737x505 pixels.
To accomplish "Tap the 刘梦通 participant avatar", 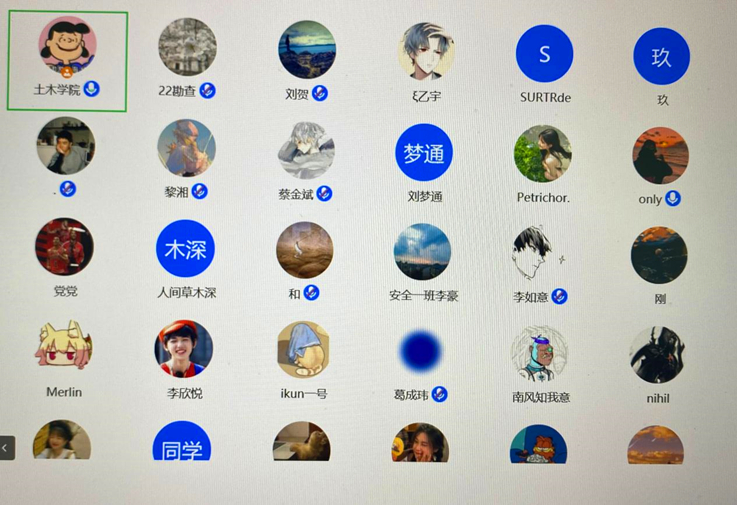I will (x=424, y=153).
